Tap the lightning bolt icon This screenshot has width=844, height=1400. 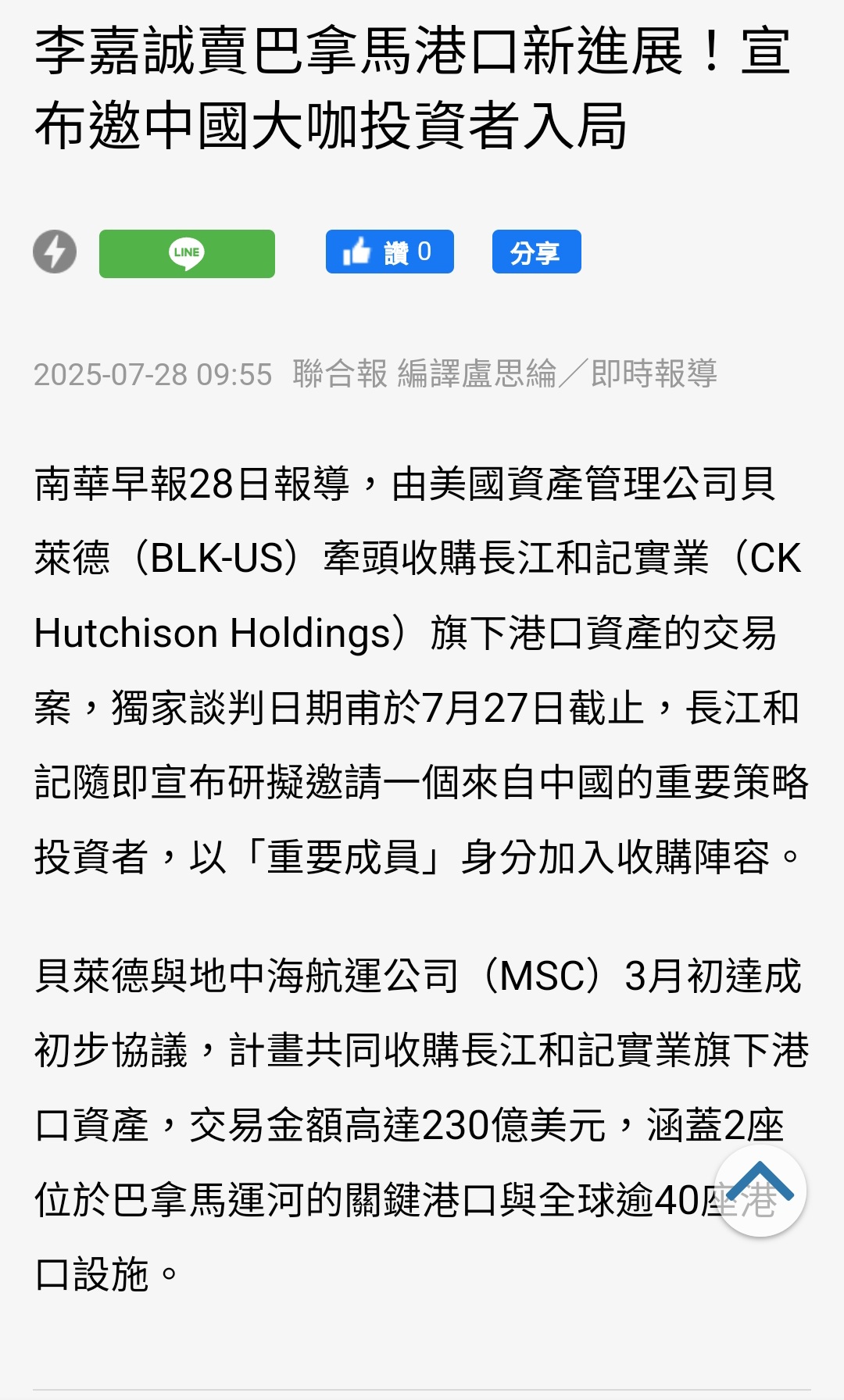(55, 252)
